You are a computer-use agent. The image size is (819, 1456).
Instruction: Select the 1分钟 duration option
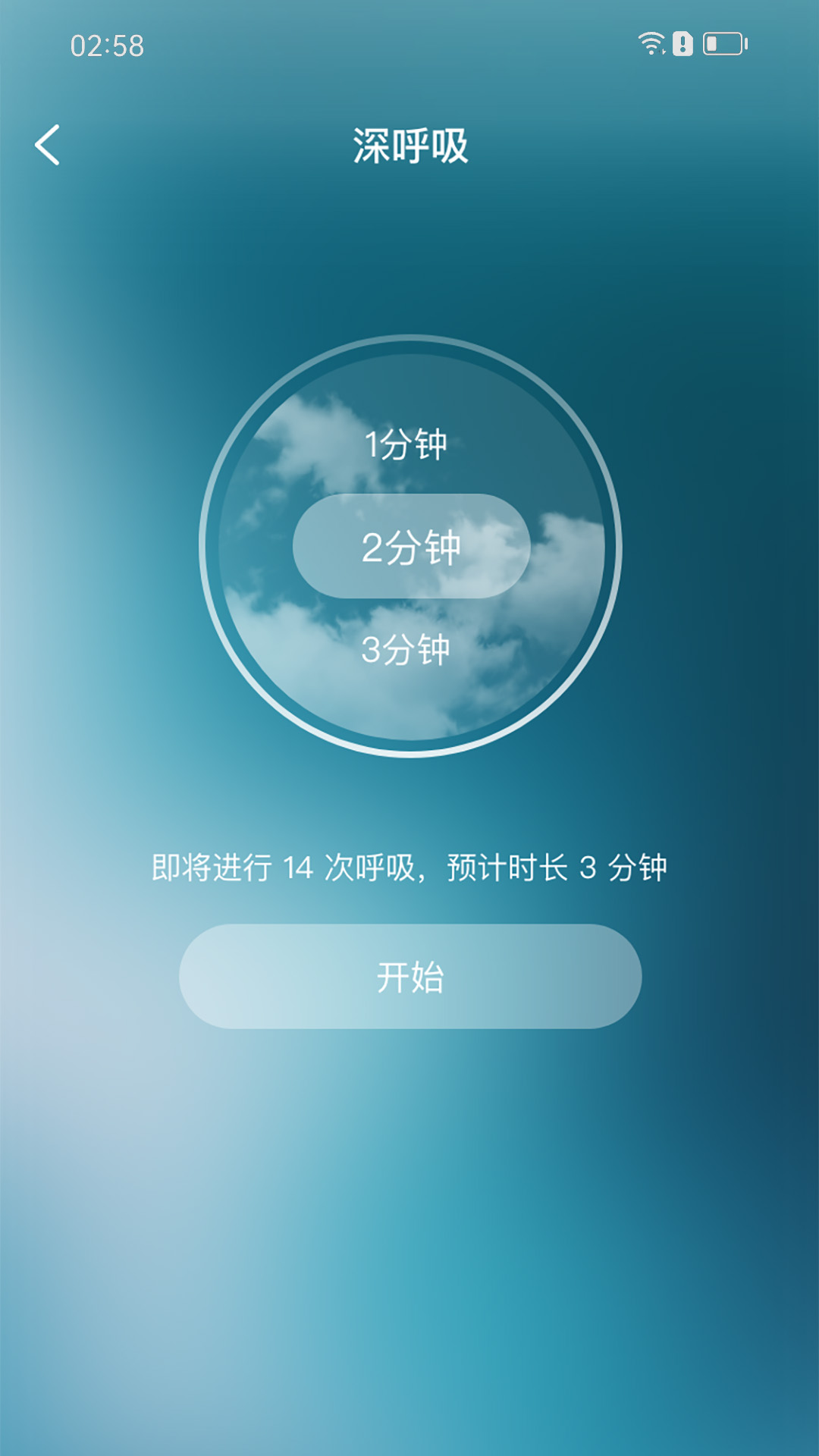click(409, 444)
